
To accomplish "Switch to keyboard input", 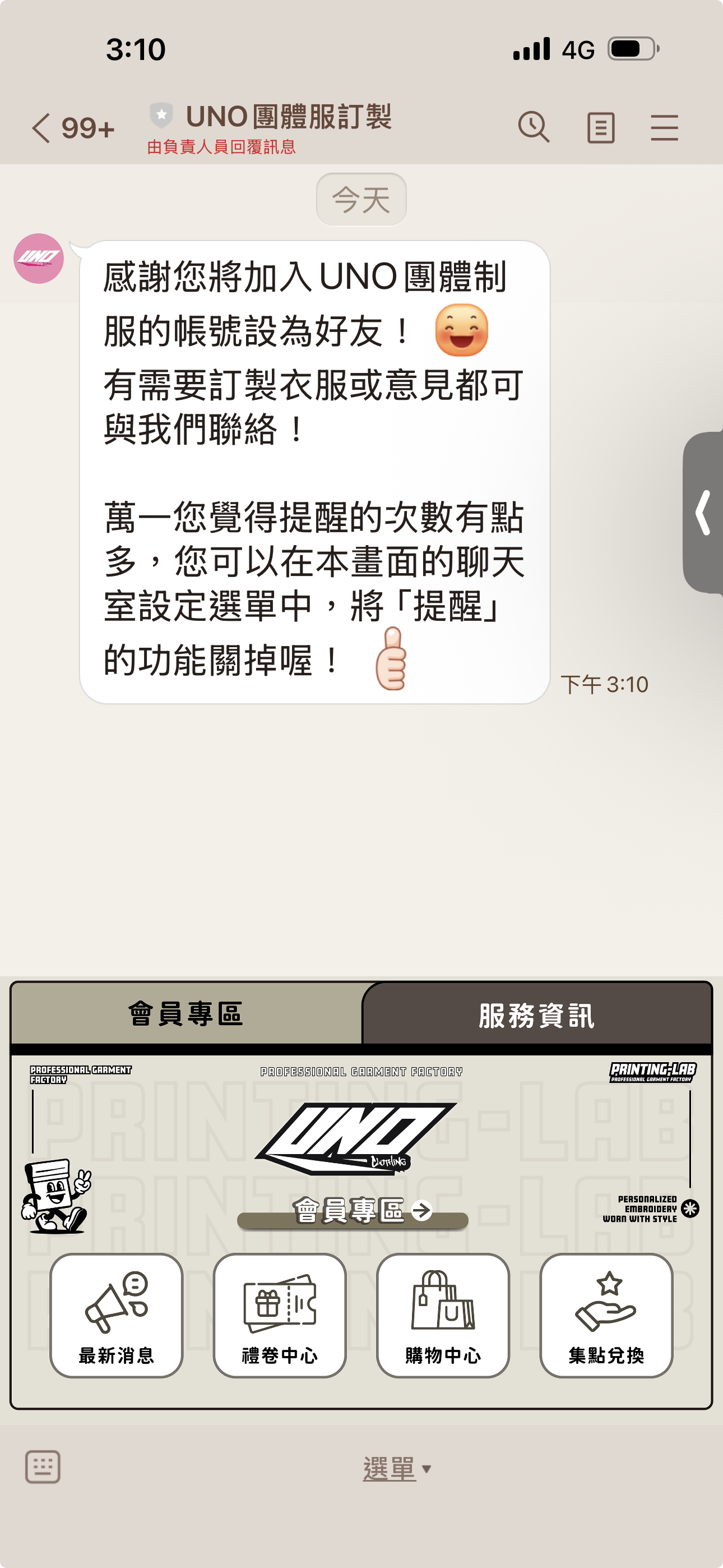I will (43, 1468).
